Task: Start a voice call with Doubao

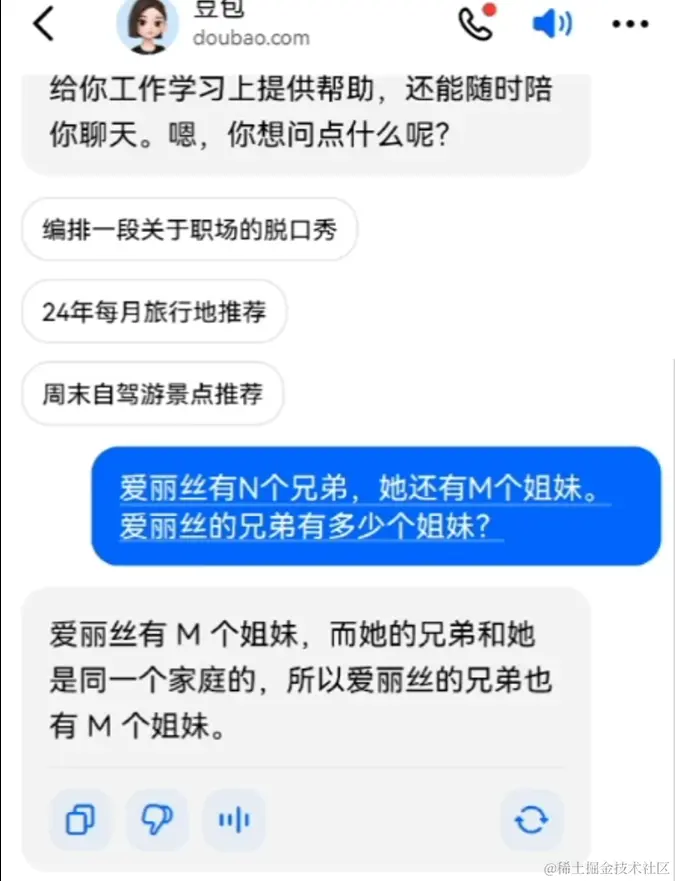Action: tap(477, 23)
